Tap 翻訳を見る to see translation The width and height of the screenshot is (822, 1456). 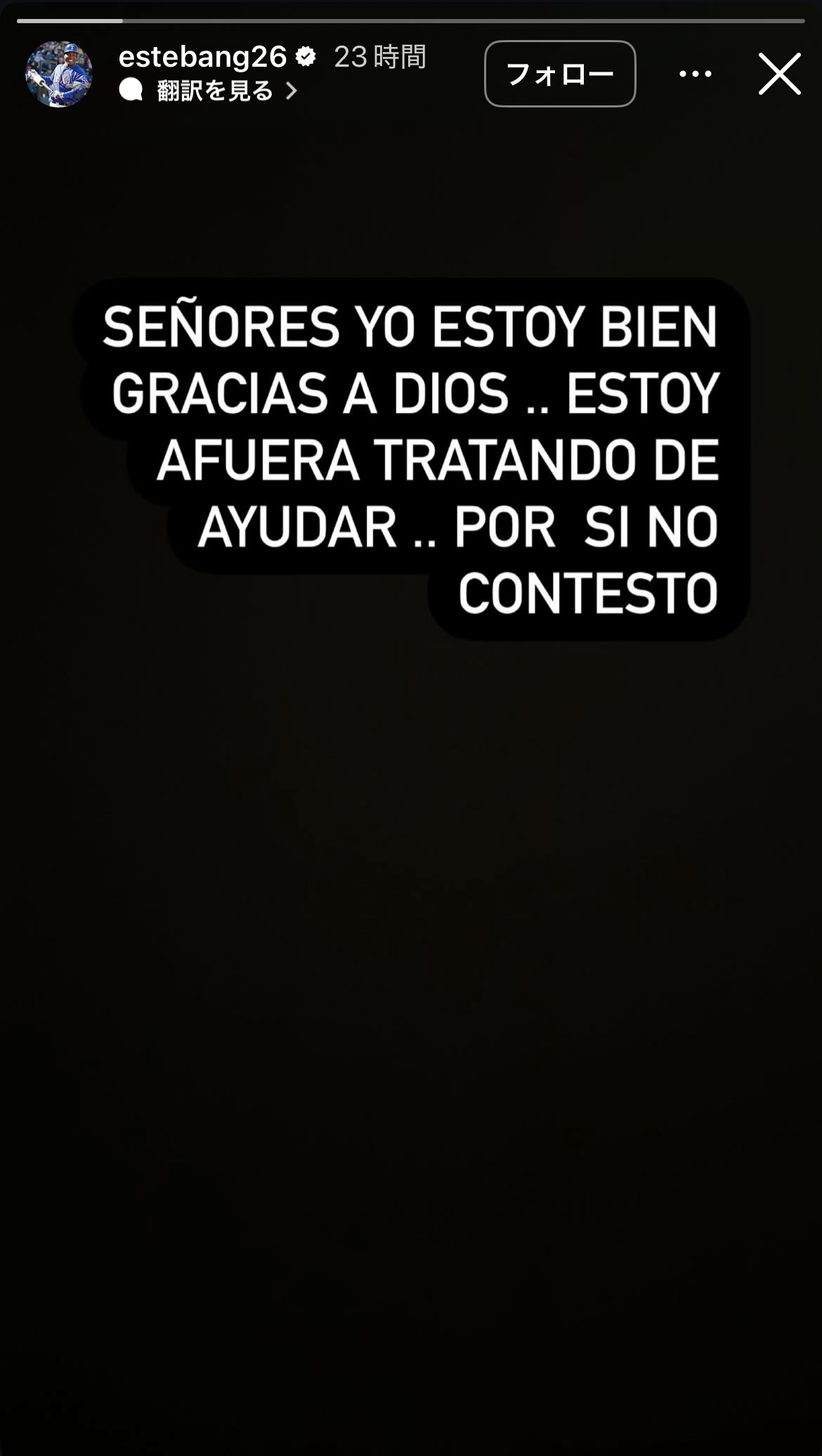[x=214, y=91]
